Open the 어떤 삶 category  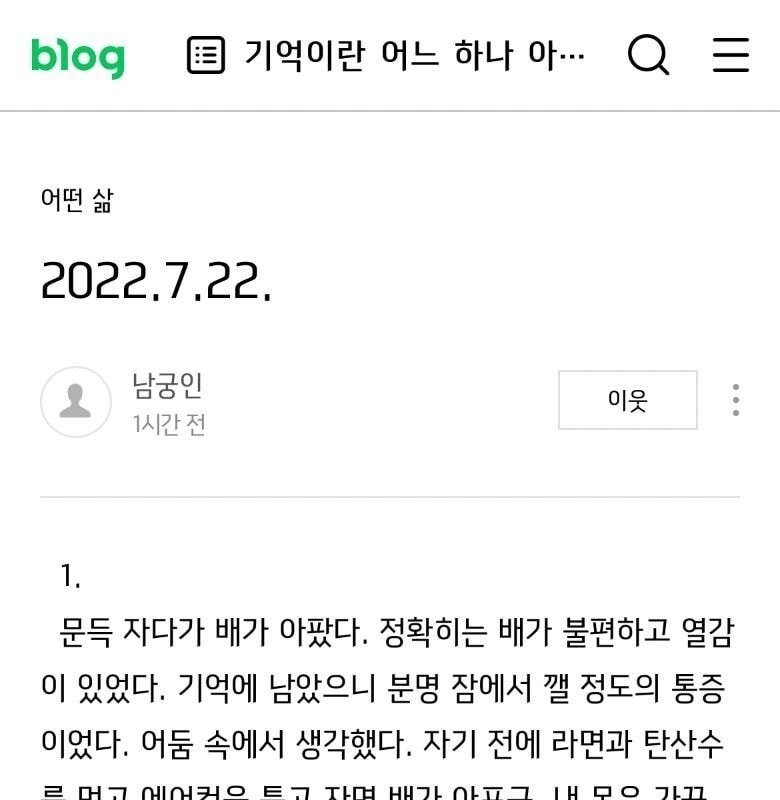tap(77, 200)
